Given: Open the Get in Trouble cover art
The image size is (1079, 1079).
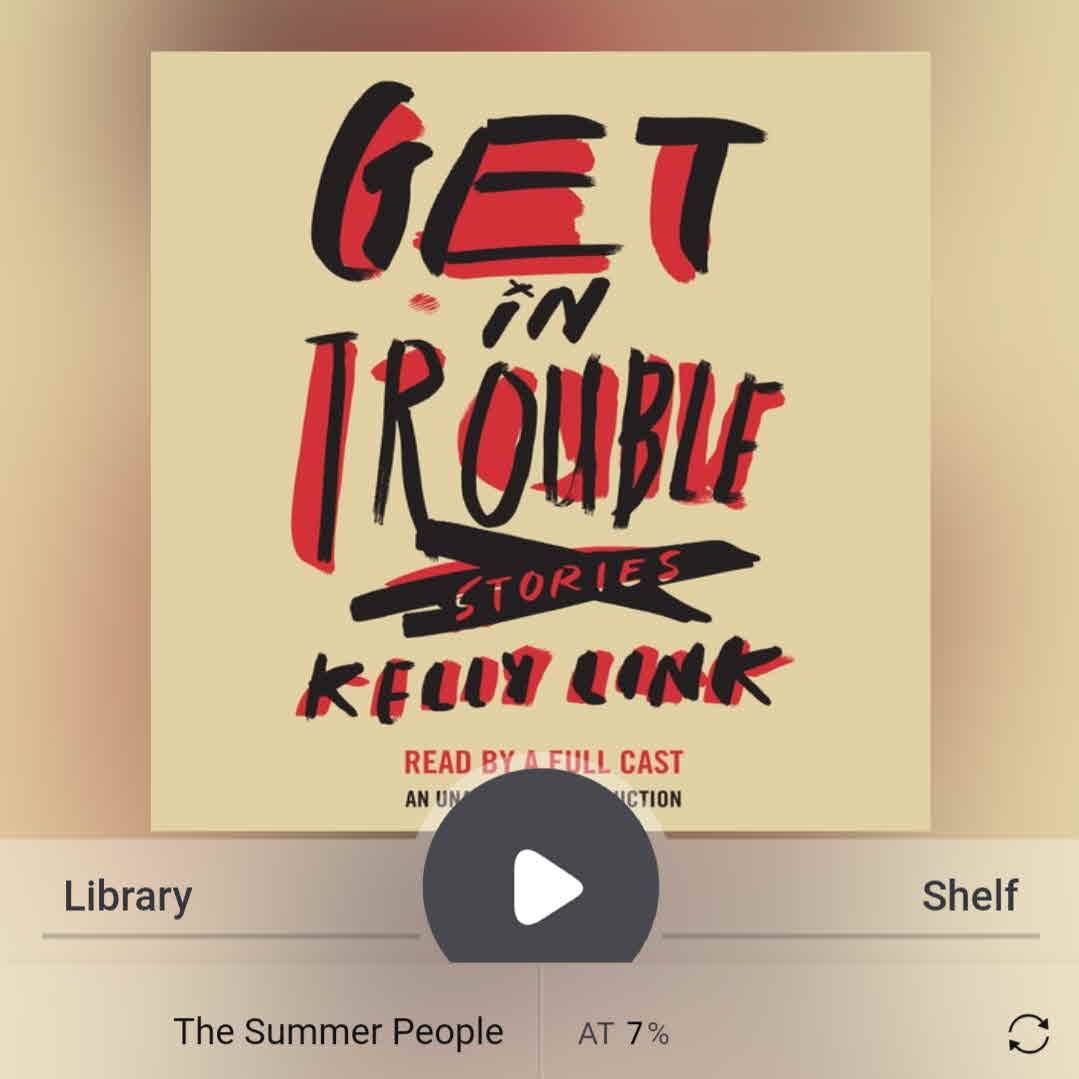Looking at the screenshot, I should pyautogui.click(x=540, y=400).
